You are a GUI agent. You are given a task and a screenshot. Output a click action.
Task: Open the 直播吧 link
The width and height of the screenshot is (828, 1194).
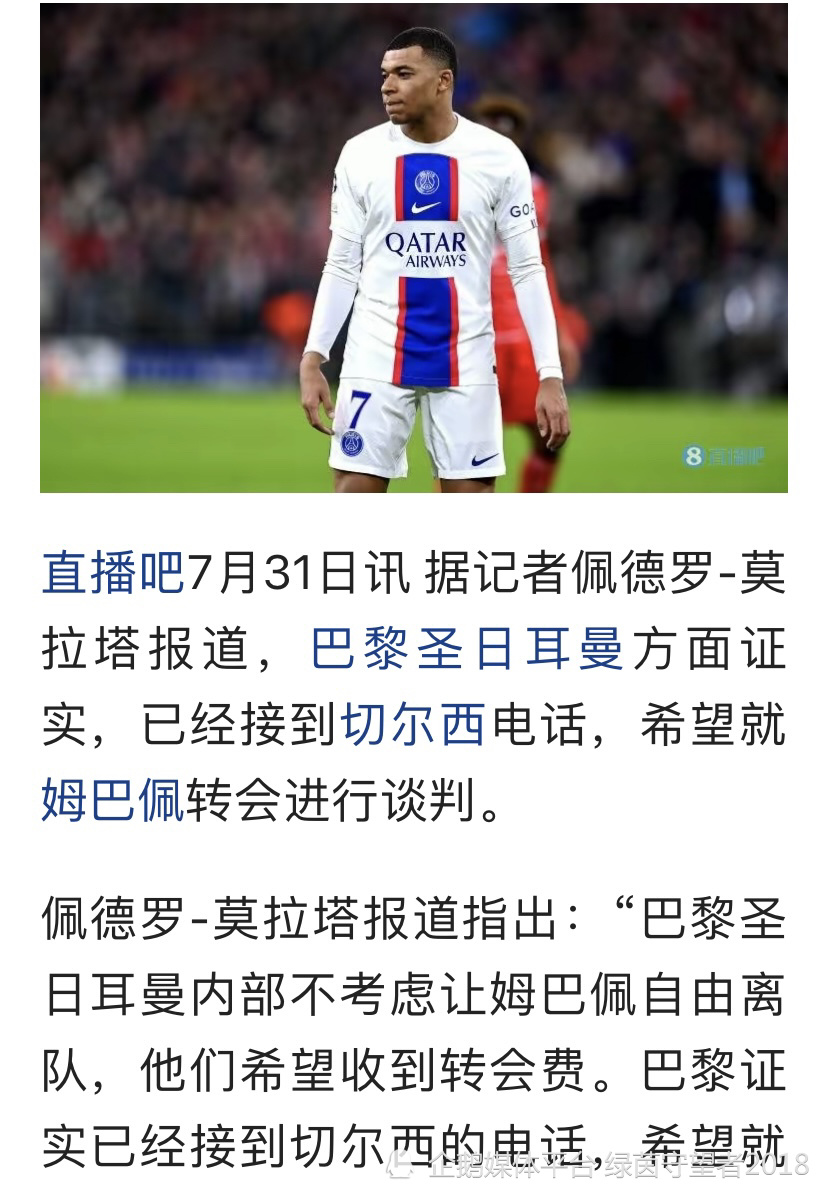[113, 574]
